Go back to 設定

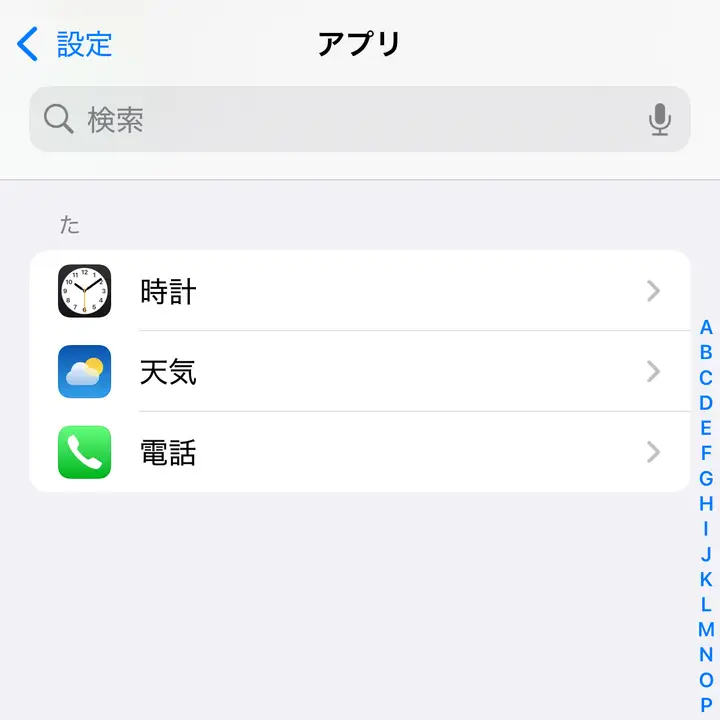pos(66,44)
